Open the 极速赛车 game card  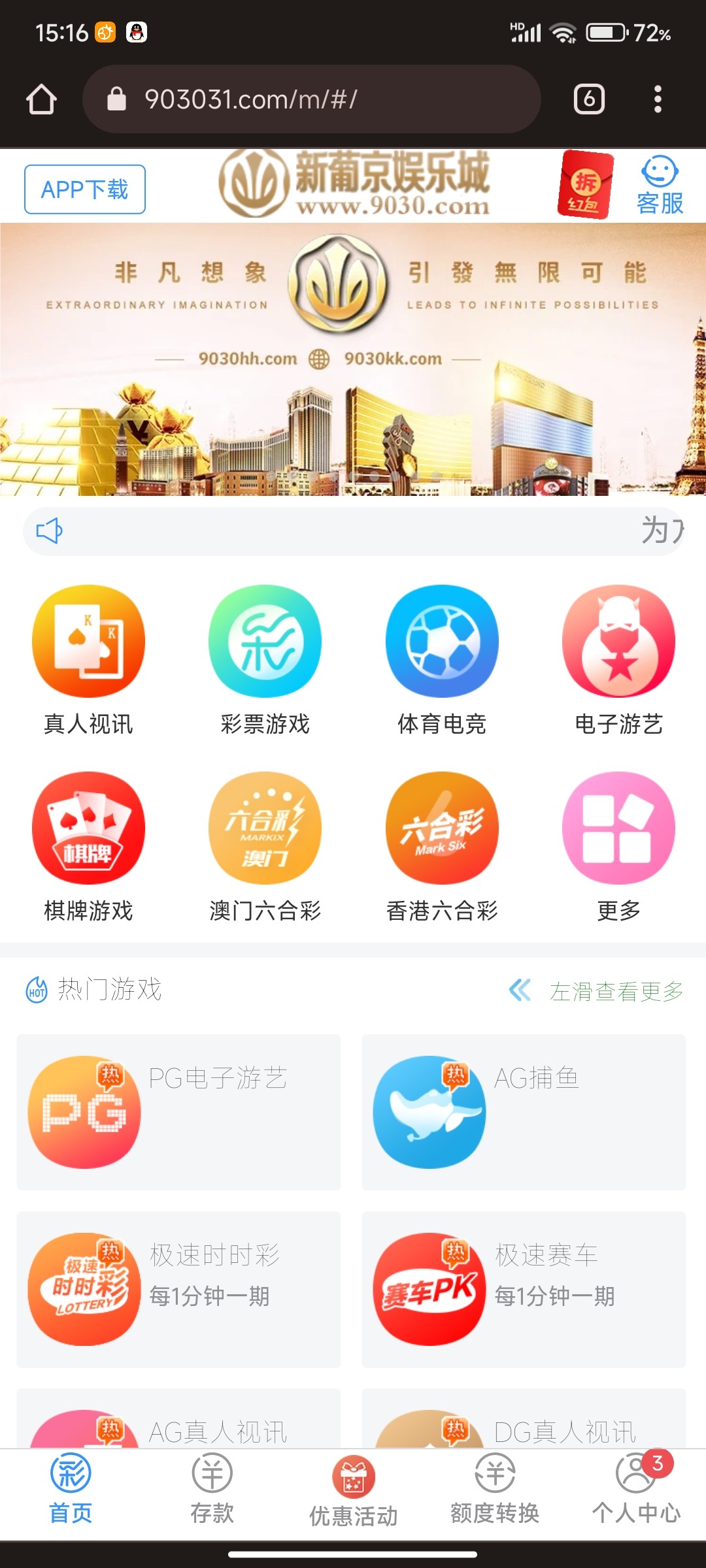[x=524, y=1289]
